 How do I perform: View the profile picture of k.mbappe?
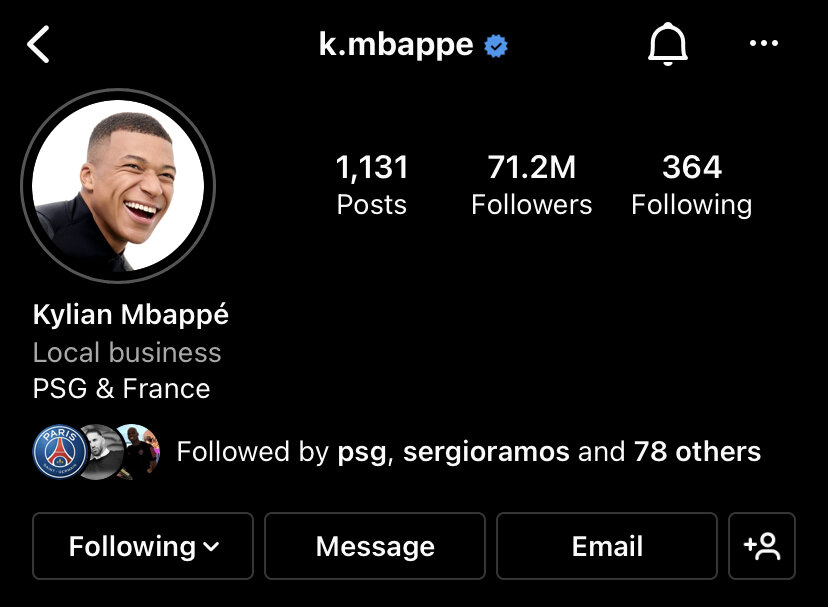point(118,186)
